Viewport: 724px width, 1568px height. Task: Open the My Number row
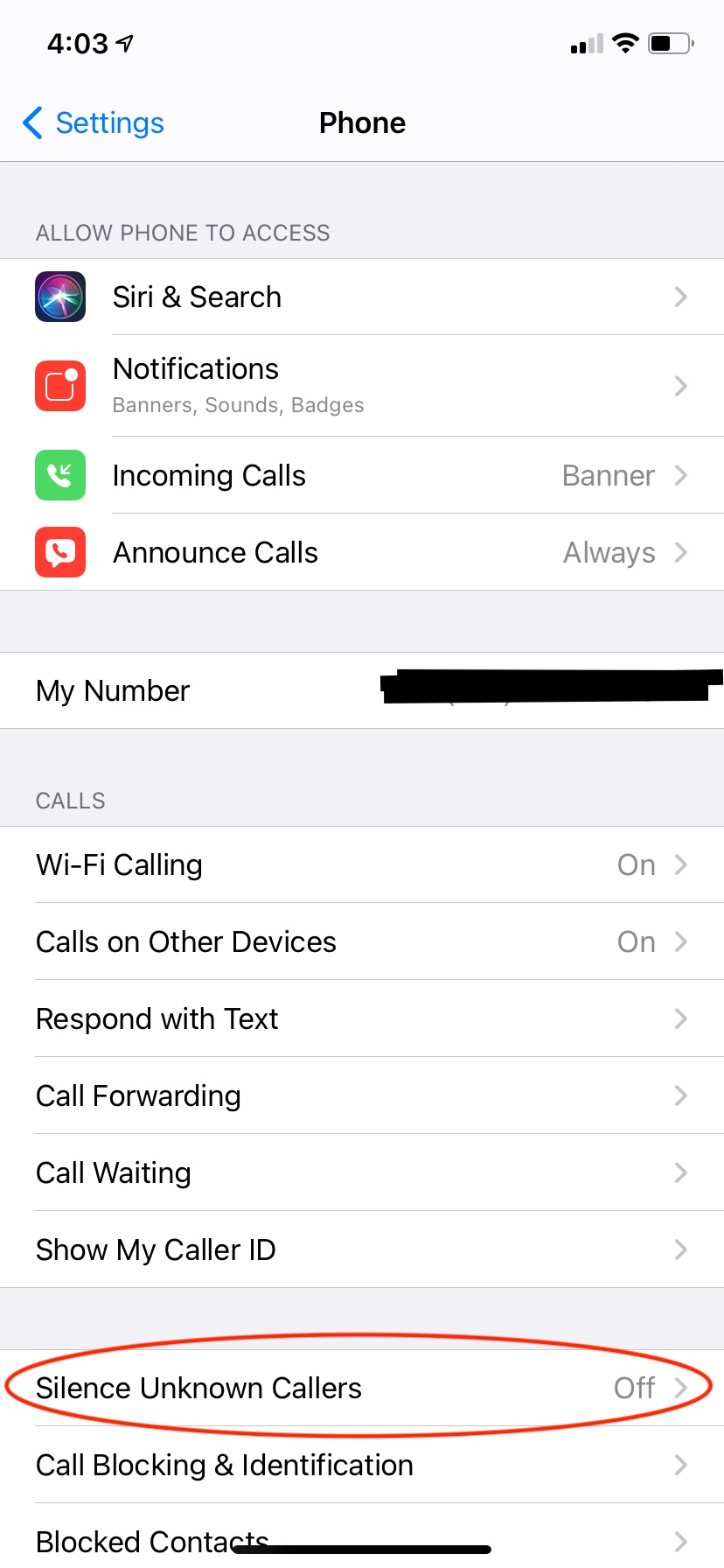[x=362, y=691]
